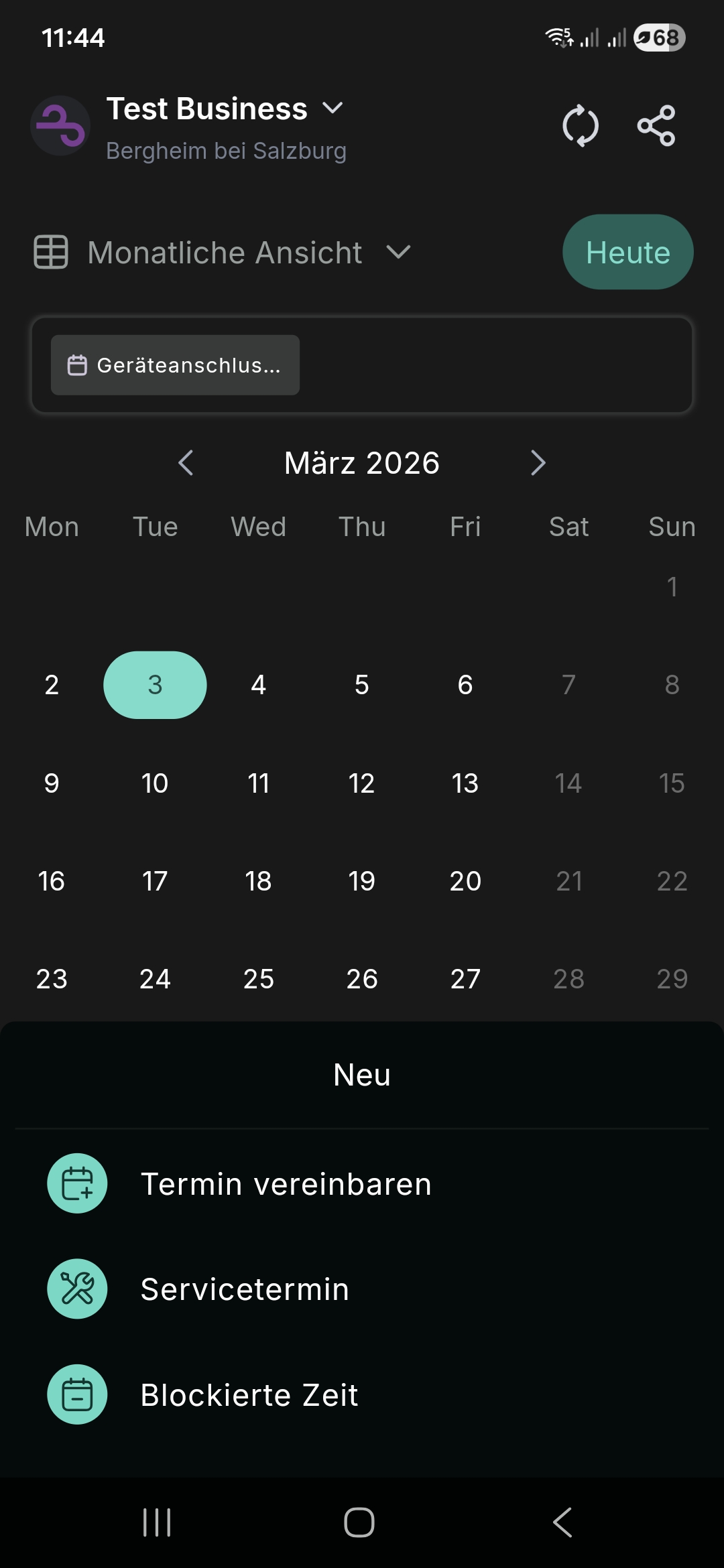The image size is (724, 1568).
Task: Tap the system back button
Action: [562, 1522]
